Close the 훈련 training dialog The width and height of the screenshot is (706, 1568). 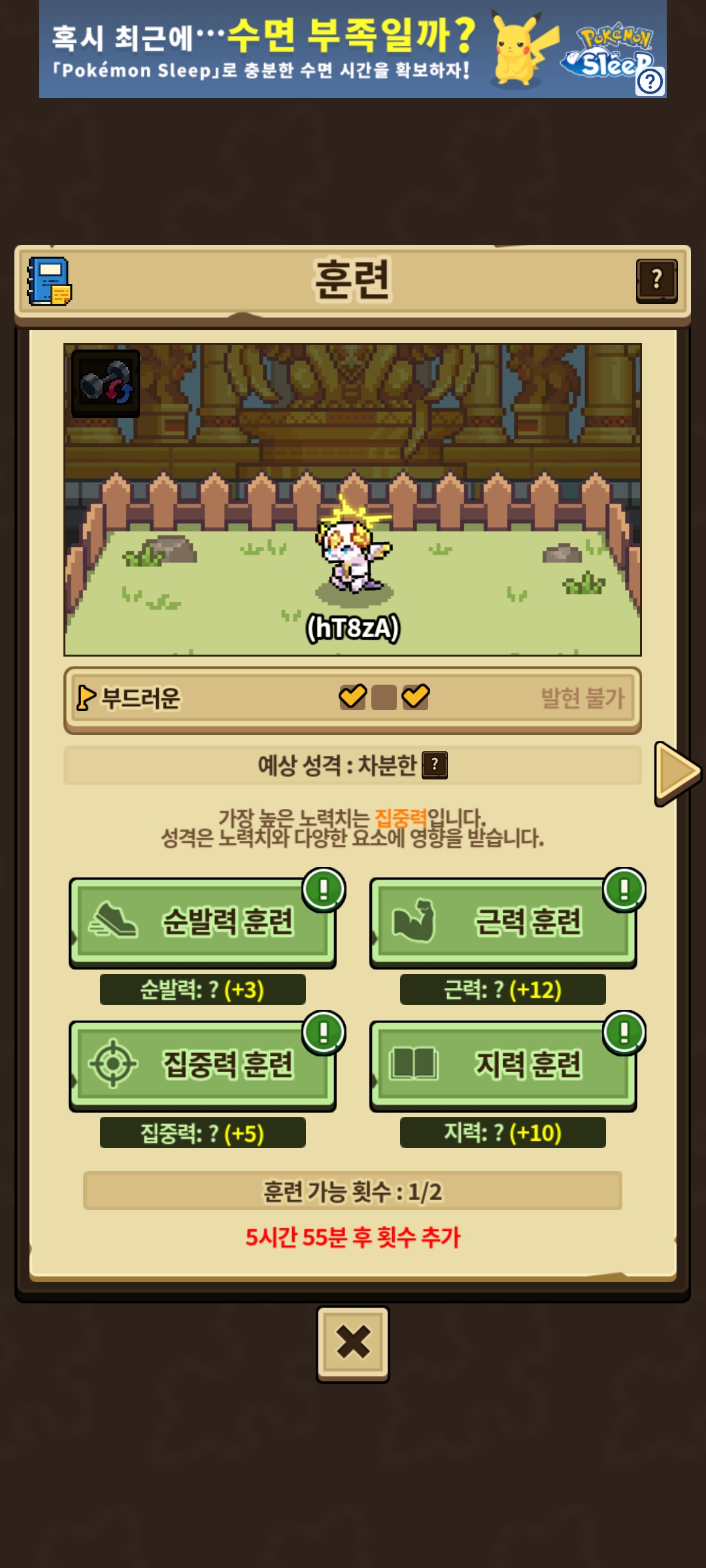coord(353,1343)
